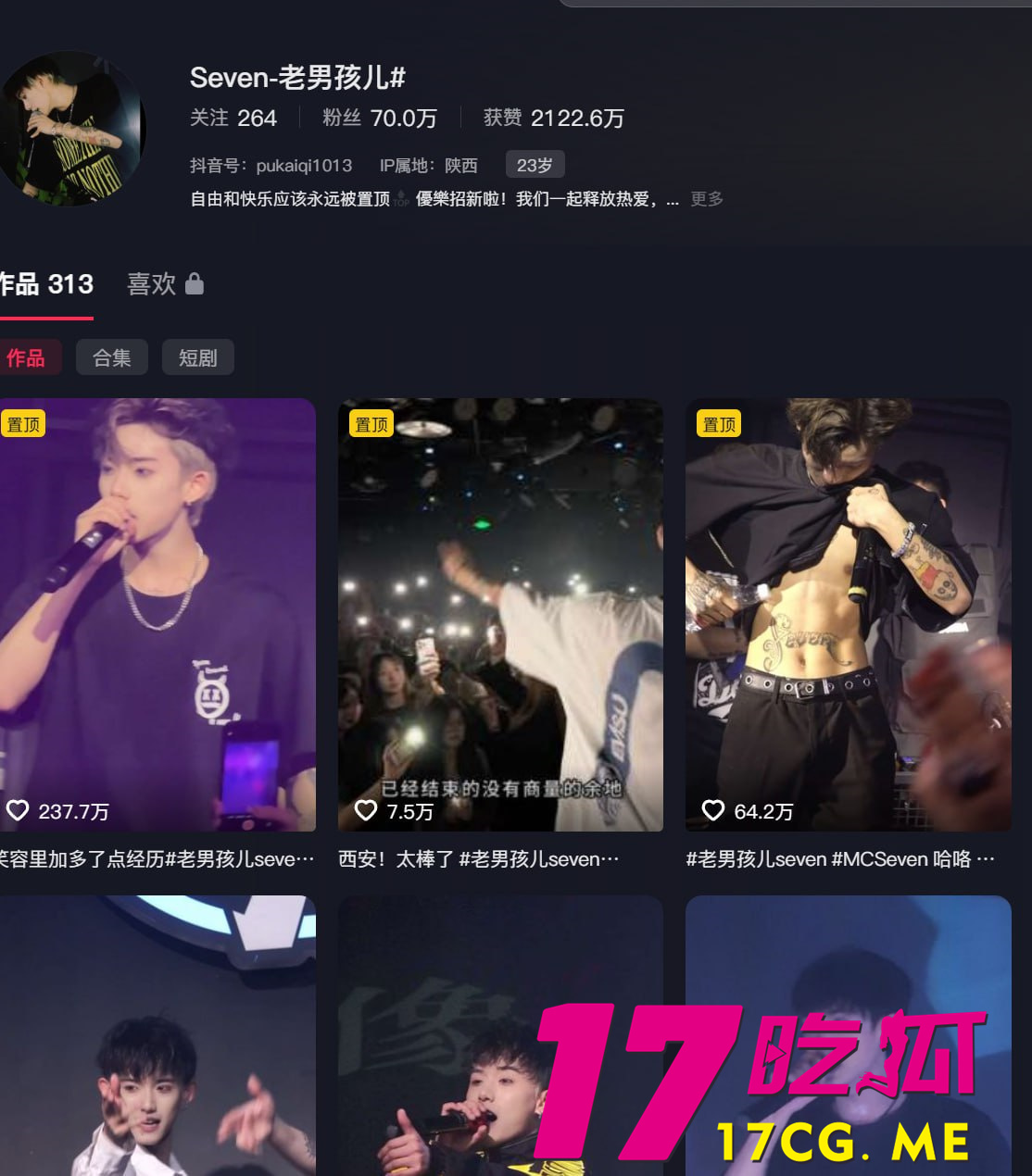Select the 短剧 filter chip
Viewport: 1032px width, 1176px height.
197,358
